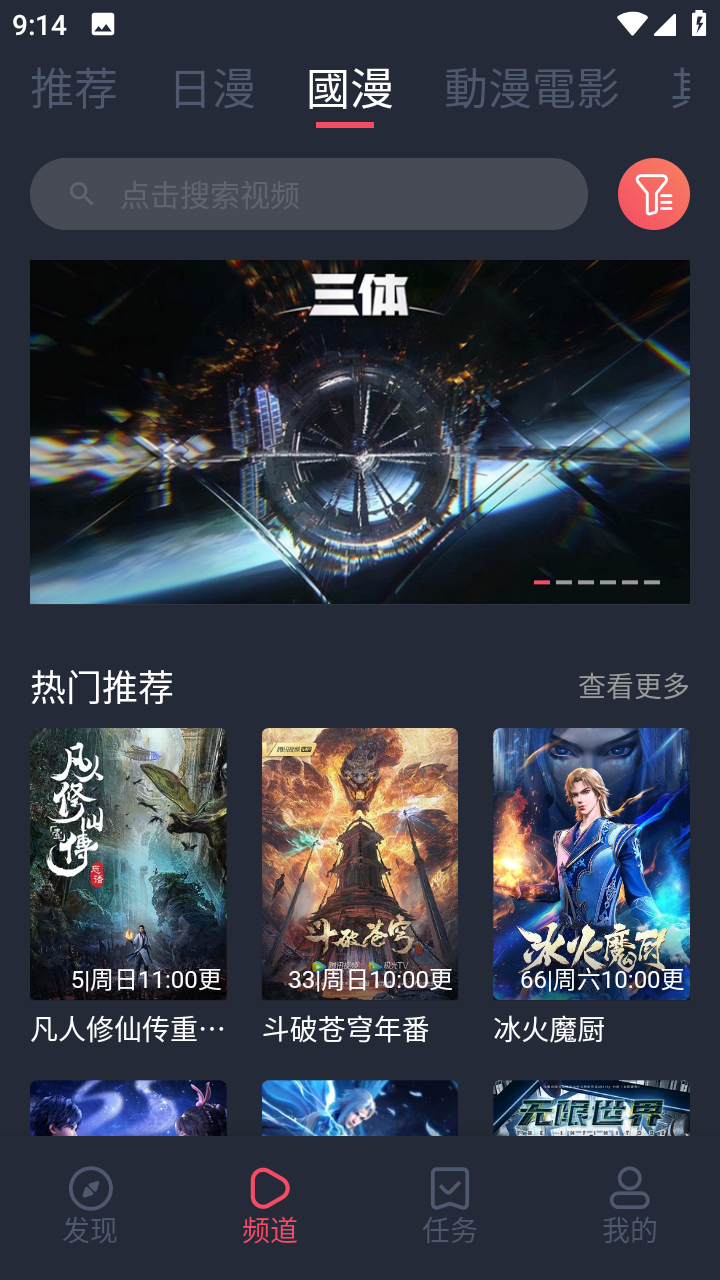Switch to the 推荐 tab
The height and width of the screenshot is (1280, 720).
[74, 90]
